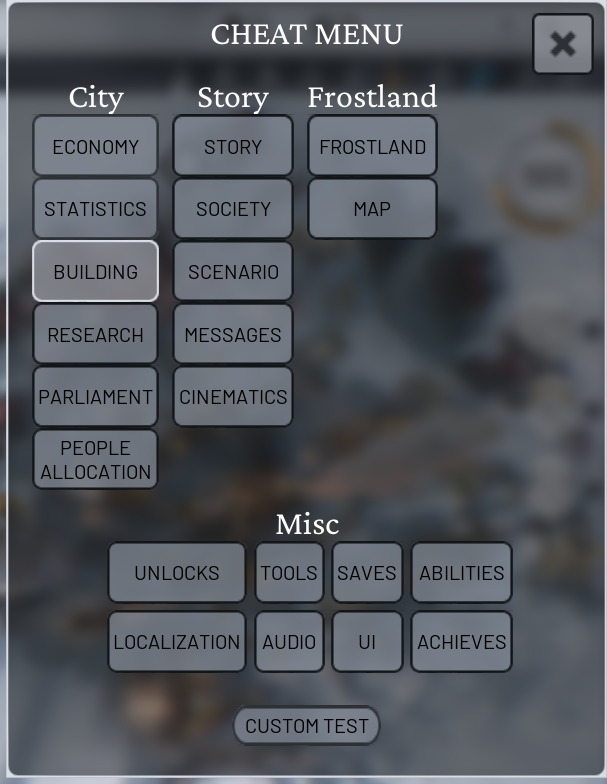Open the Saves section
607x784 pixels.
(x=367, y=573)
